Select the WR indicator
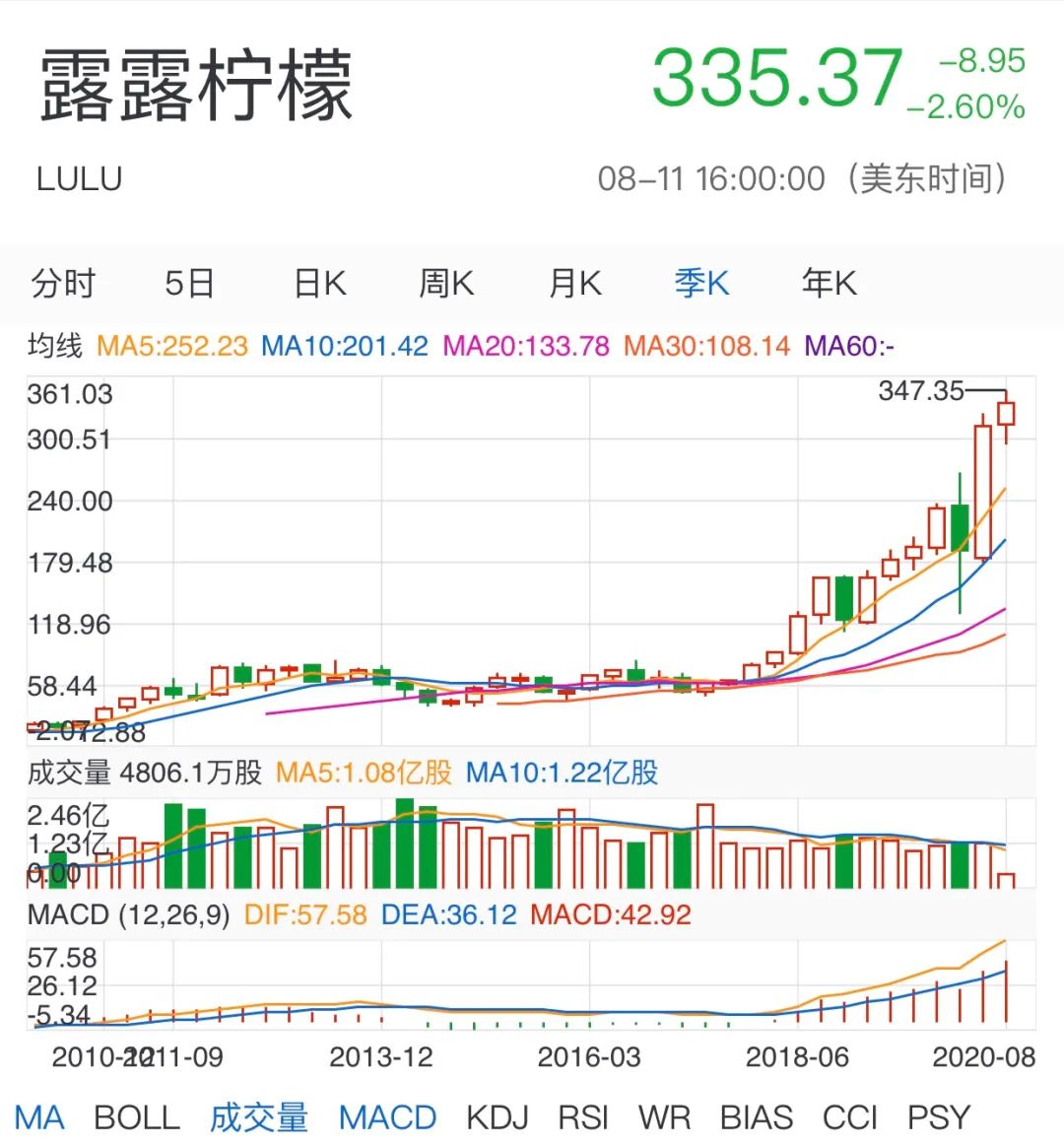Image resolution: width=1064 pixels, height=1147 pixels. click(x=665, y=1117)
